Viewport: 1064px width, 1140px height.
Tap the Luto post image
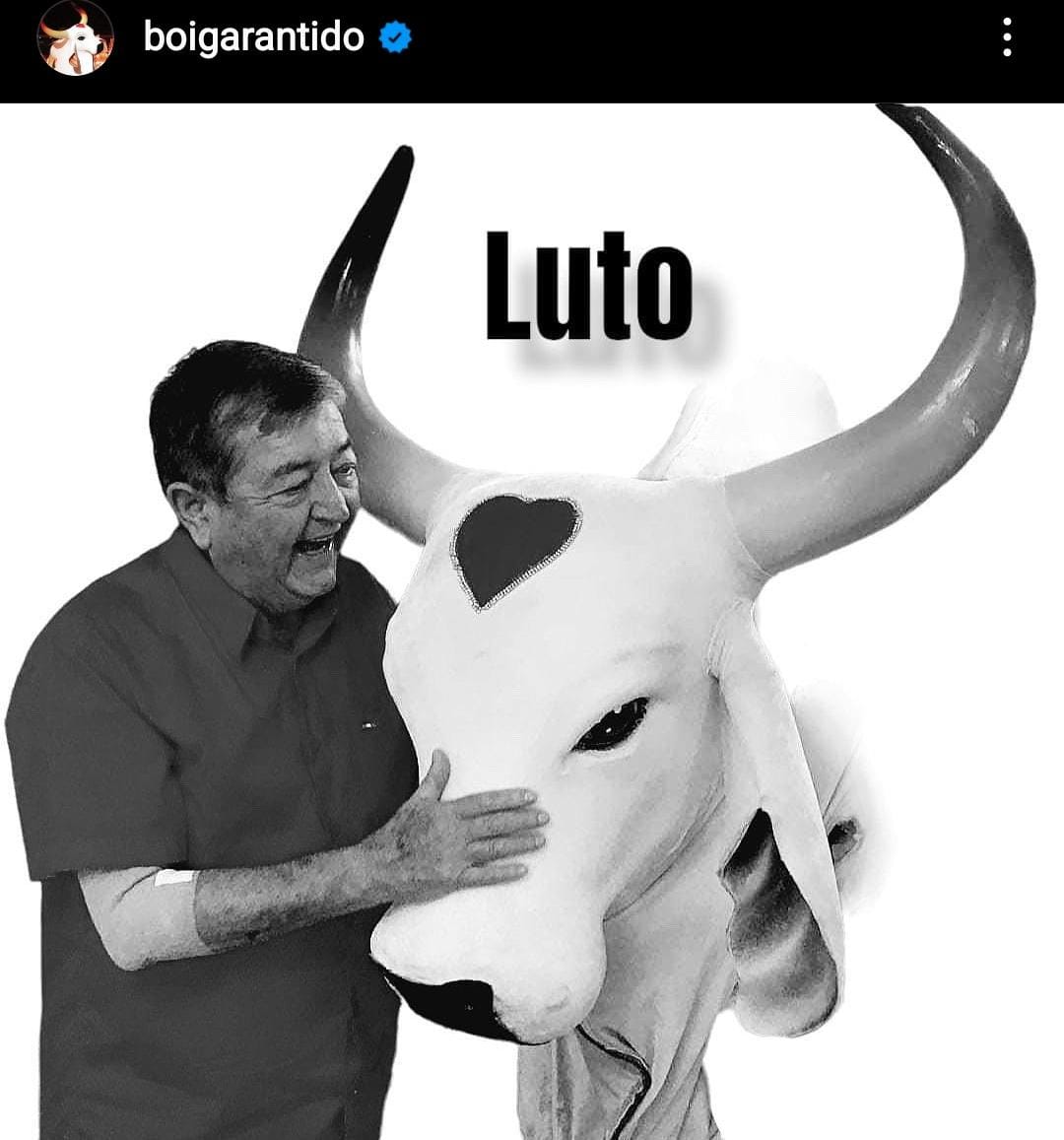click(532, 621)
